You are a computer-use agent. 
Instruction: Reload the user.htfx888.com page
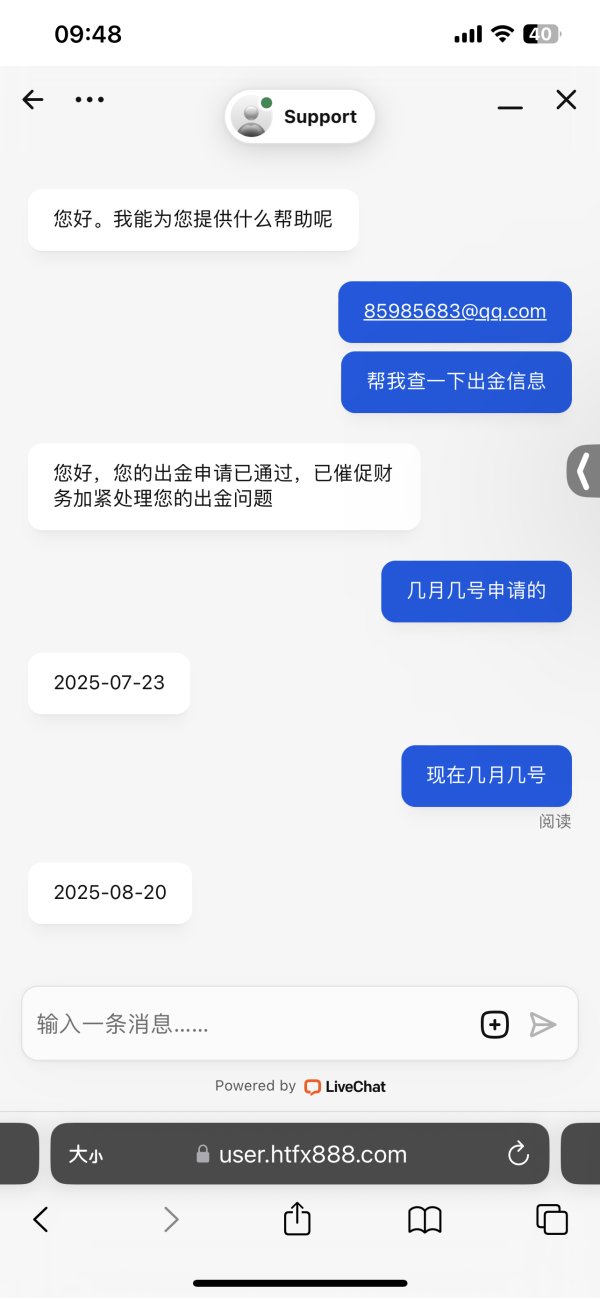[518, 1154]
